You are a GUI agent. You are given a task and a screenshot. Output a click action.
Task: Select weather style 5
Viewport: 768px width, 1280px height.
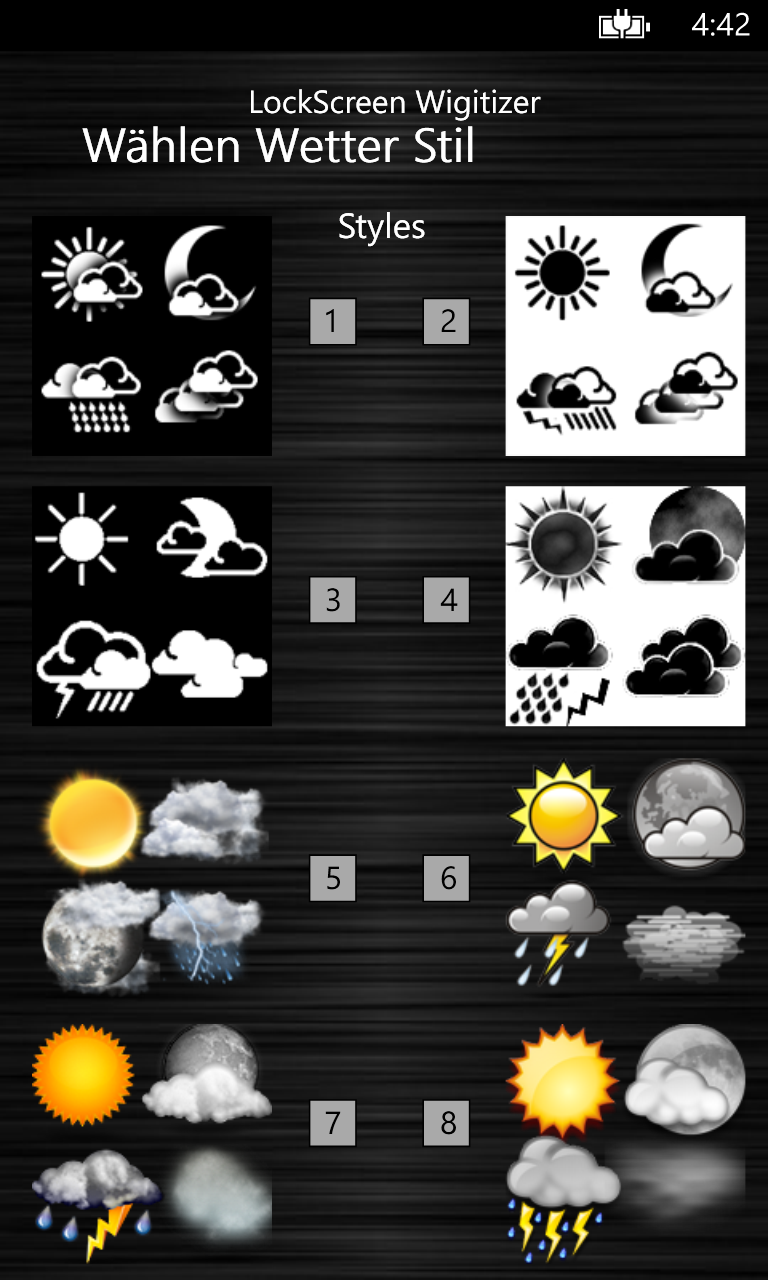[x=332, y=877]
